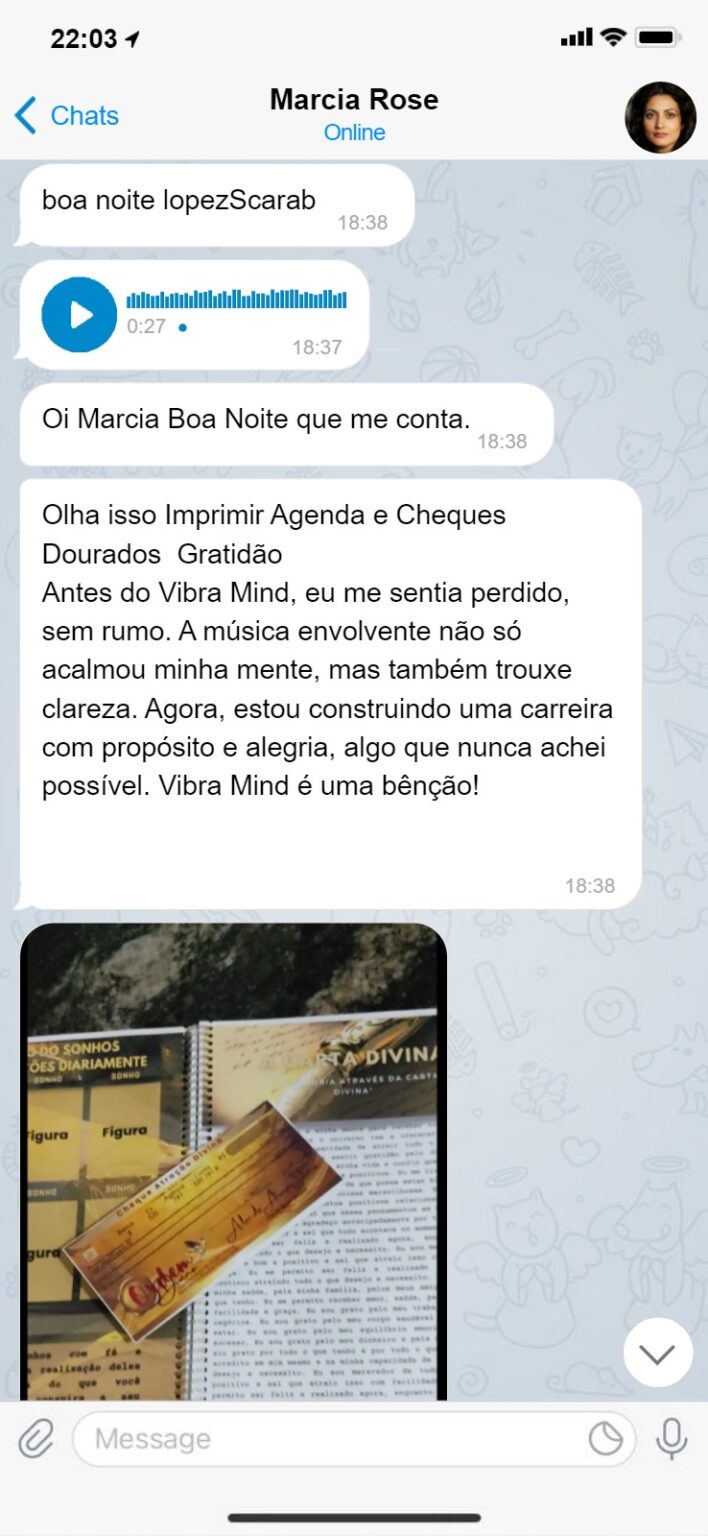This screenshot has width=708, height=1536.
Task: Open the sticker panel icon
Action: pyautogui.click(x=605, y=1440)
